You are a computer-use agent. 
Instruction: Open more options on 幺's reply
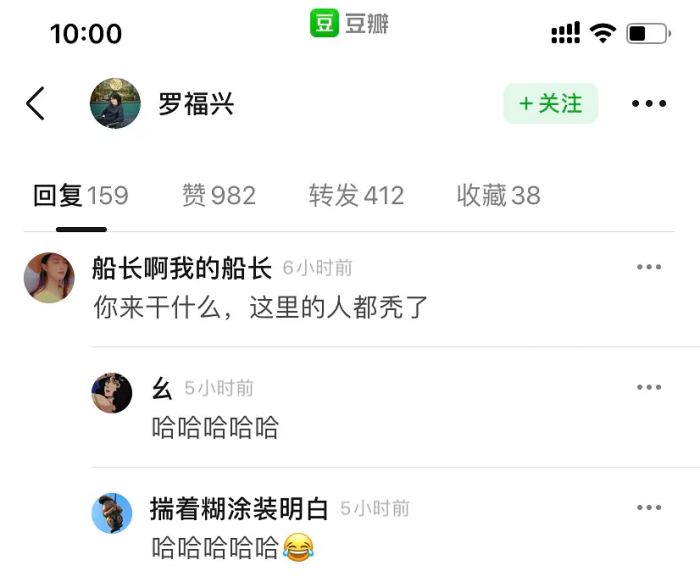point(649,387)
